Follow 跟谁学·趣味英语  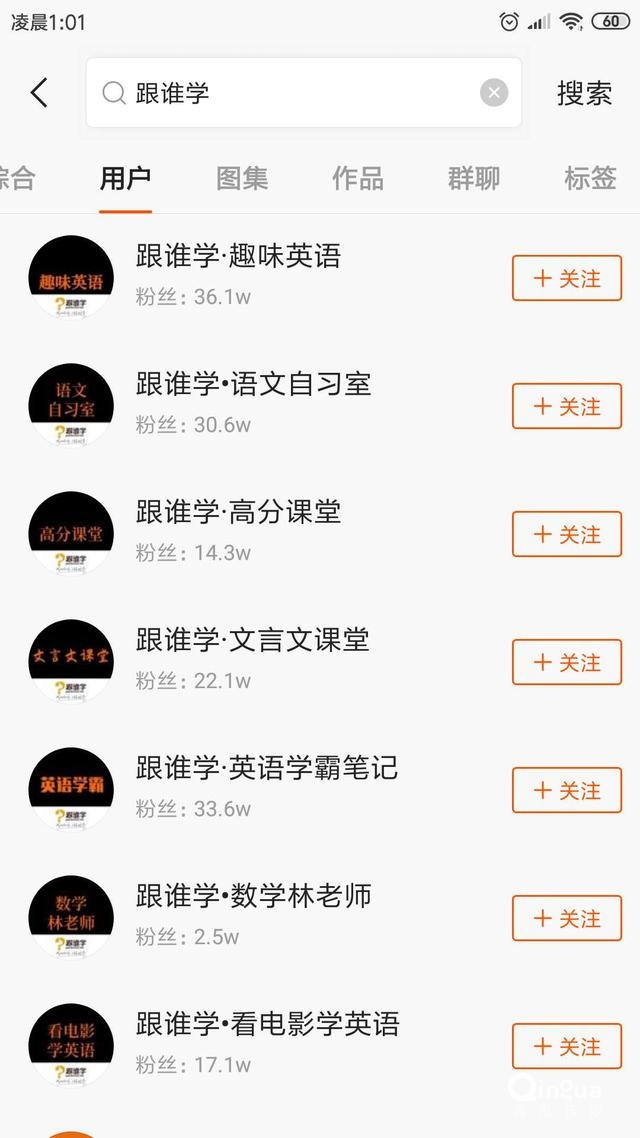click(x=567, y=278)
